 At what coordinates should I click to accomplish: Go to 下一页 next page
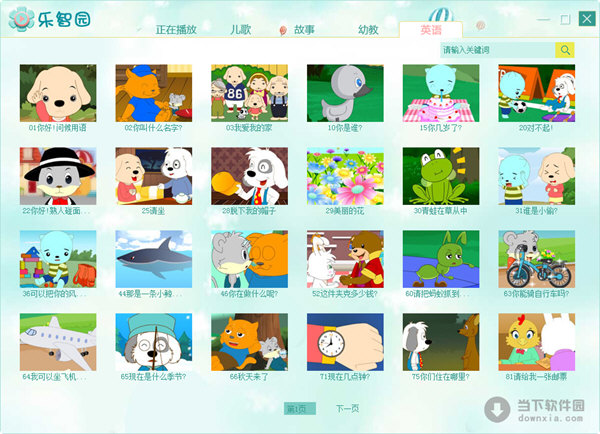pyautogui.click(x=347, y=408)
